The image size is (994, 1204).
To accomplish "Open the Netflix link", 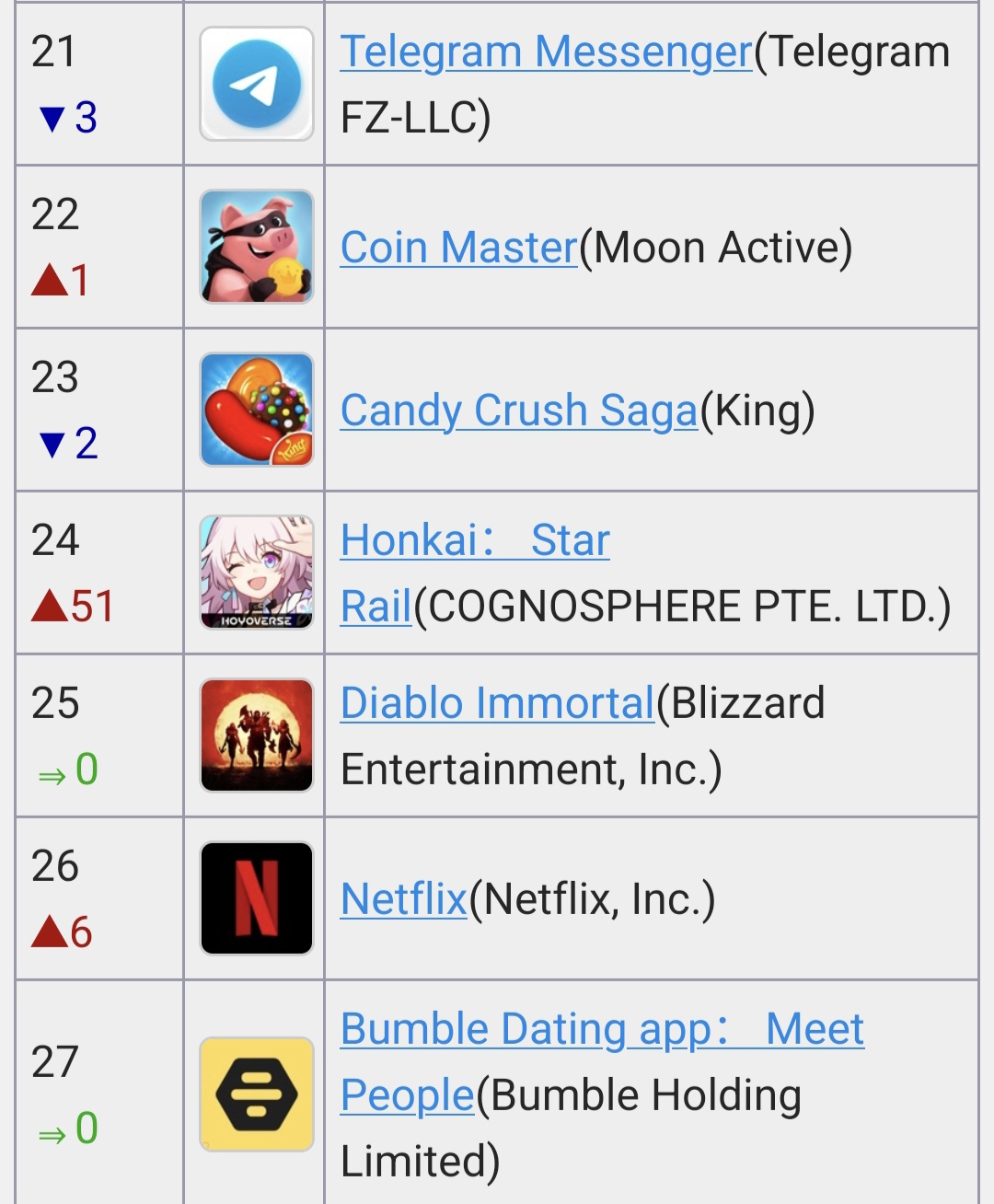I will pyautogui.click(x=404, y=899).
